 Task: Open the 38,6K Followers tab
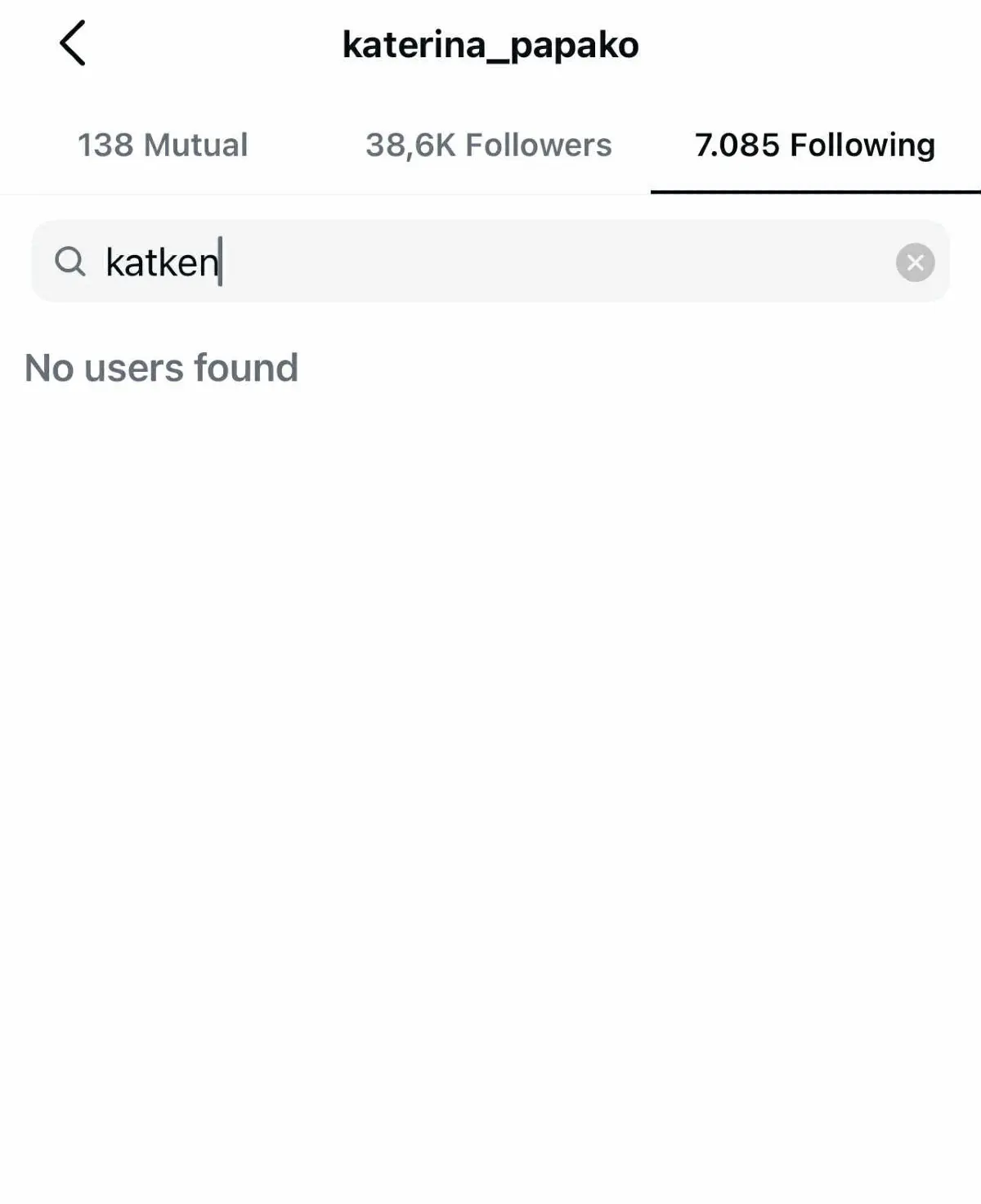tap(488, 145)
